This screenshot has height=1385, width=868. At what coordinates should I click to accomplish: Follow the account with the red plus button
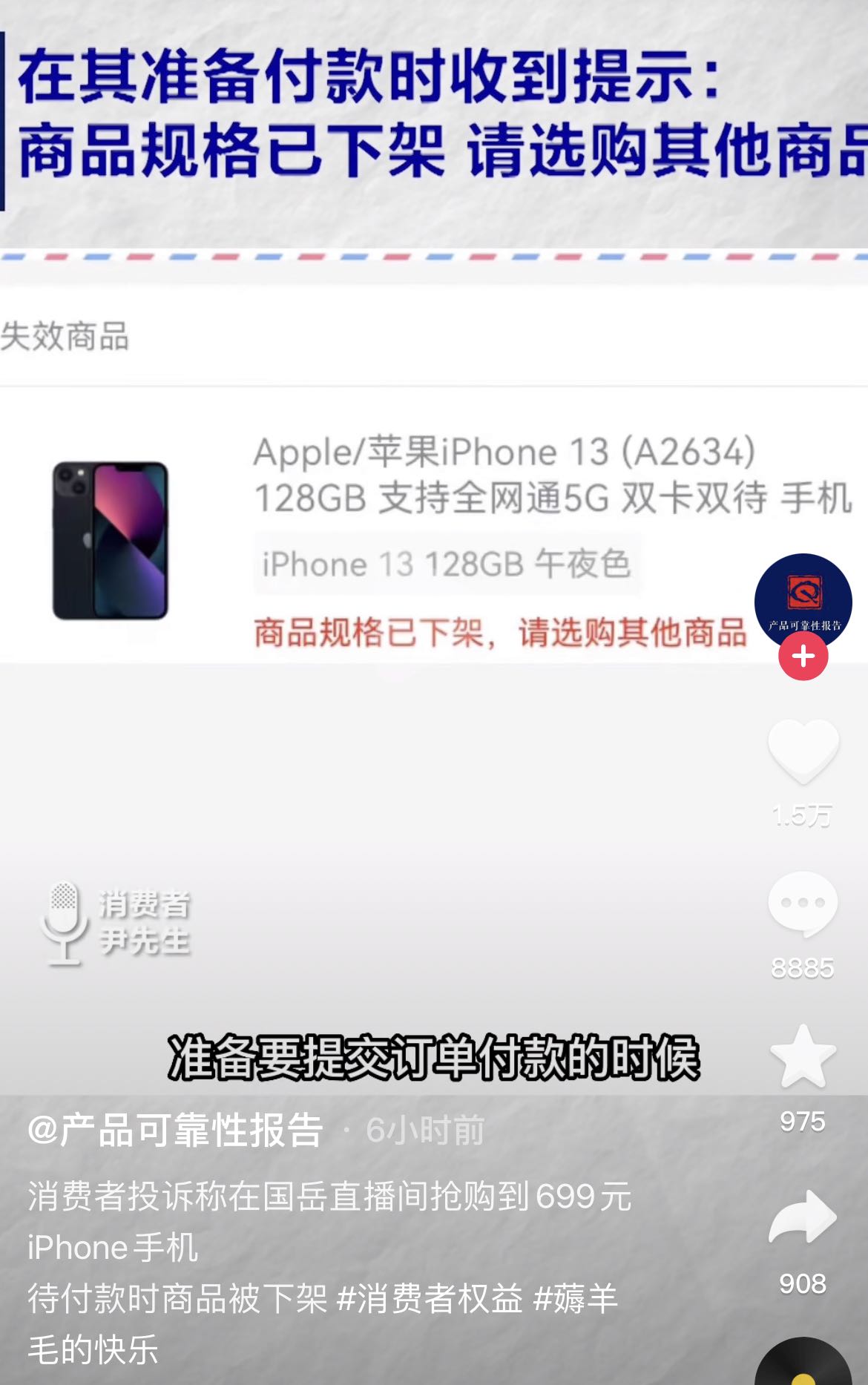[803, 657]
